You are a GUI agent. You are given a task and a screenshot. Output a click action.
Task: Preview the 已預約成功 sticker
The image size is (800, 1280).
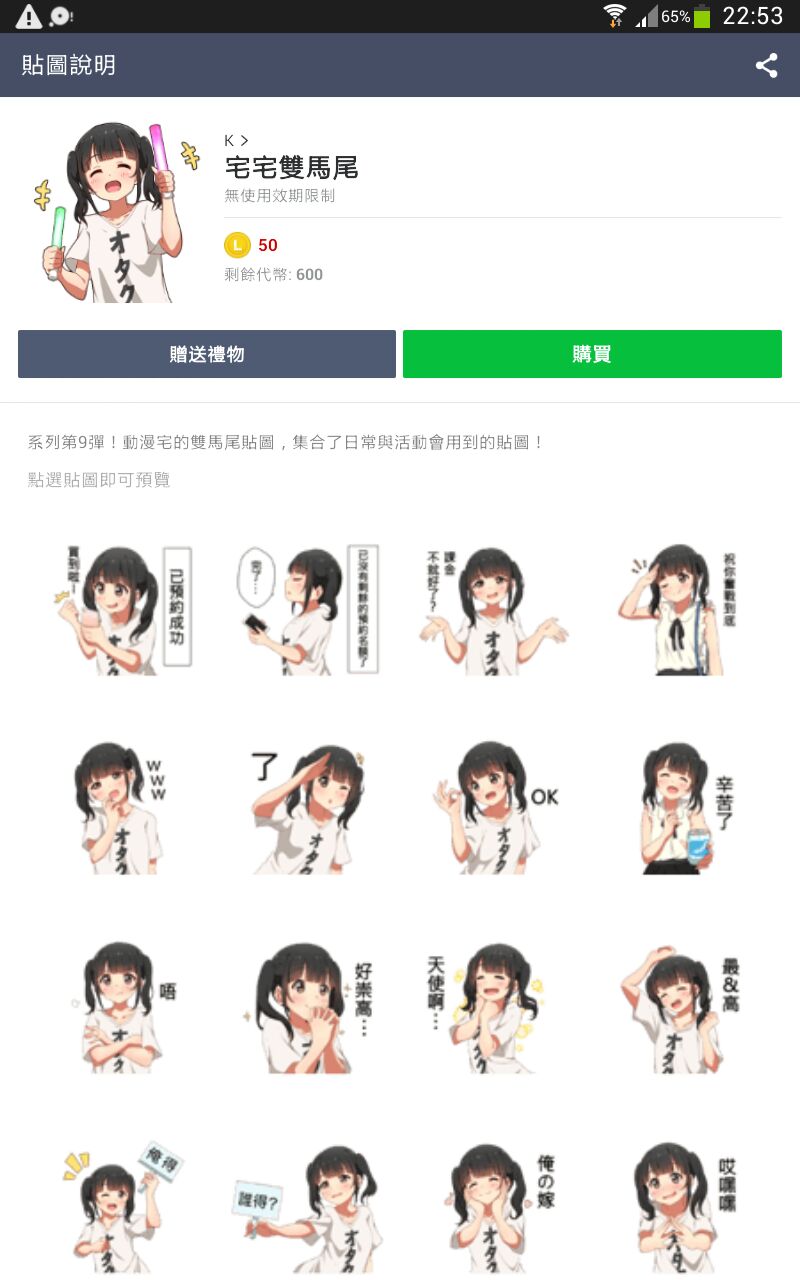coord(122,609)
